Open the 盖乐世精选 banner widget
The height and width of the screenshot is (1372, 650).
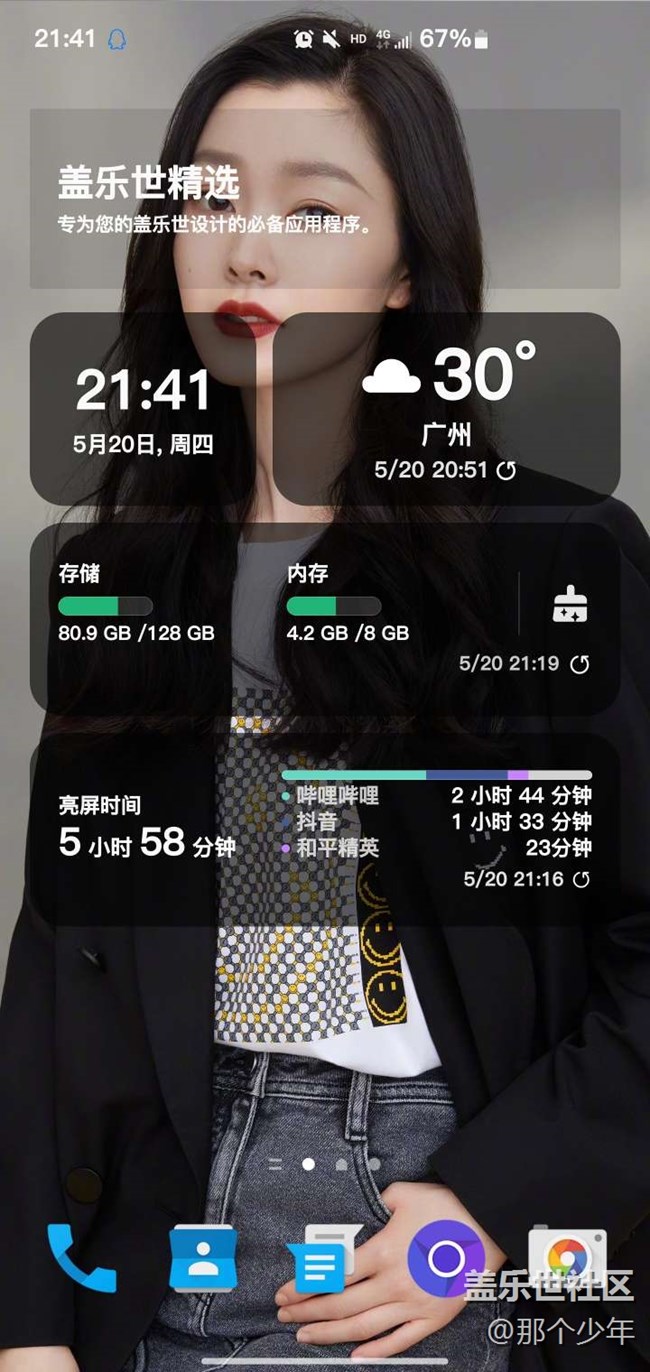coord(324,198)
